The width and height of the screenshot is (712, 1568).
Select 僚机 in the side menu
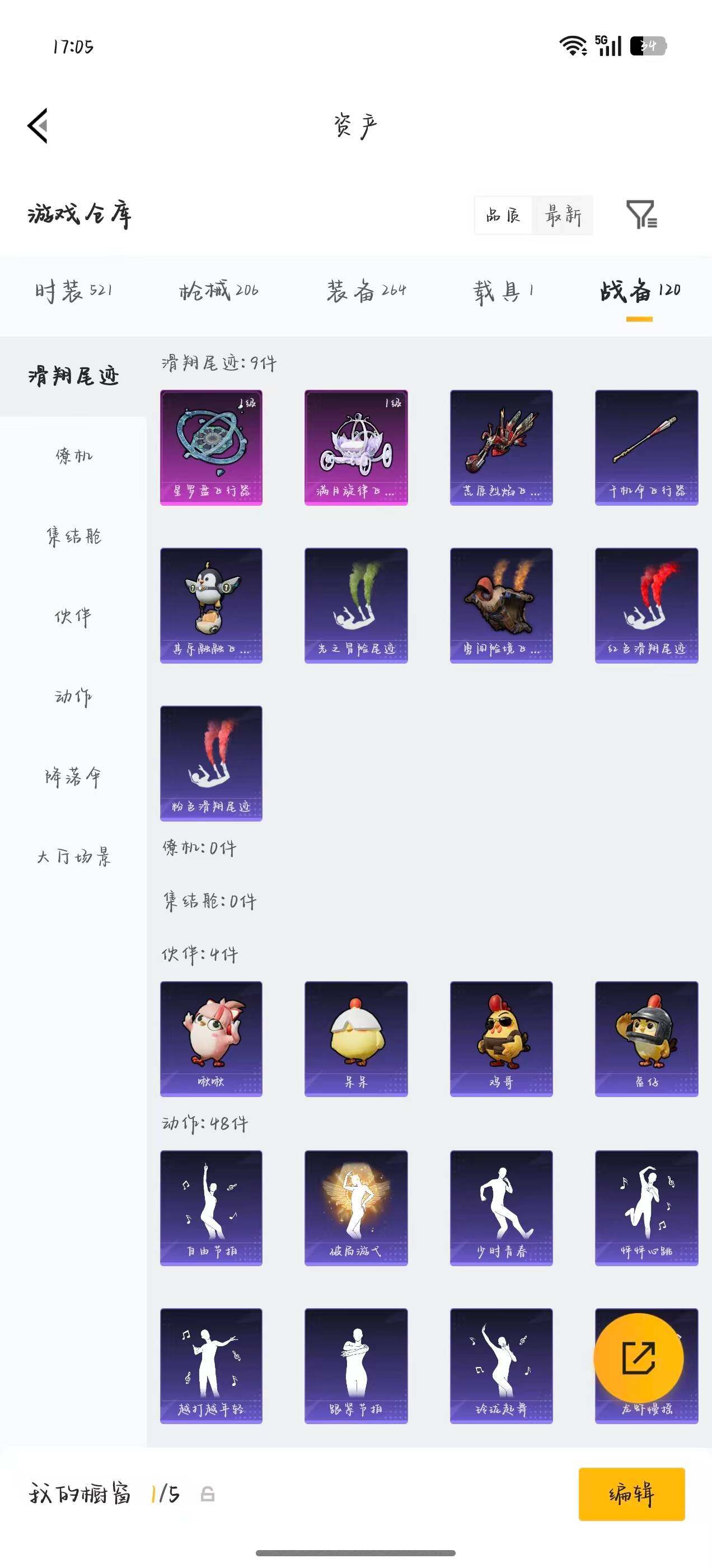74,455
